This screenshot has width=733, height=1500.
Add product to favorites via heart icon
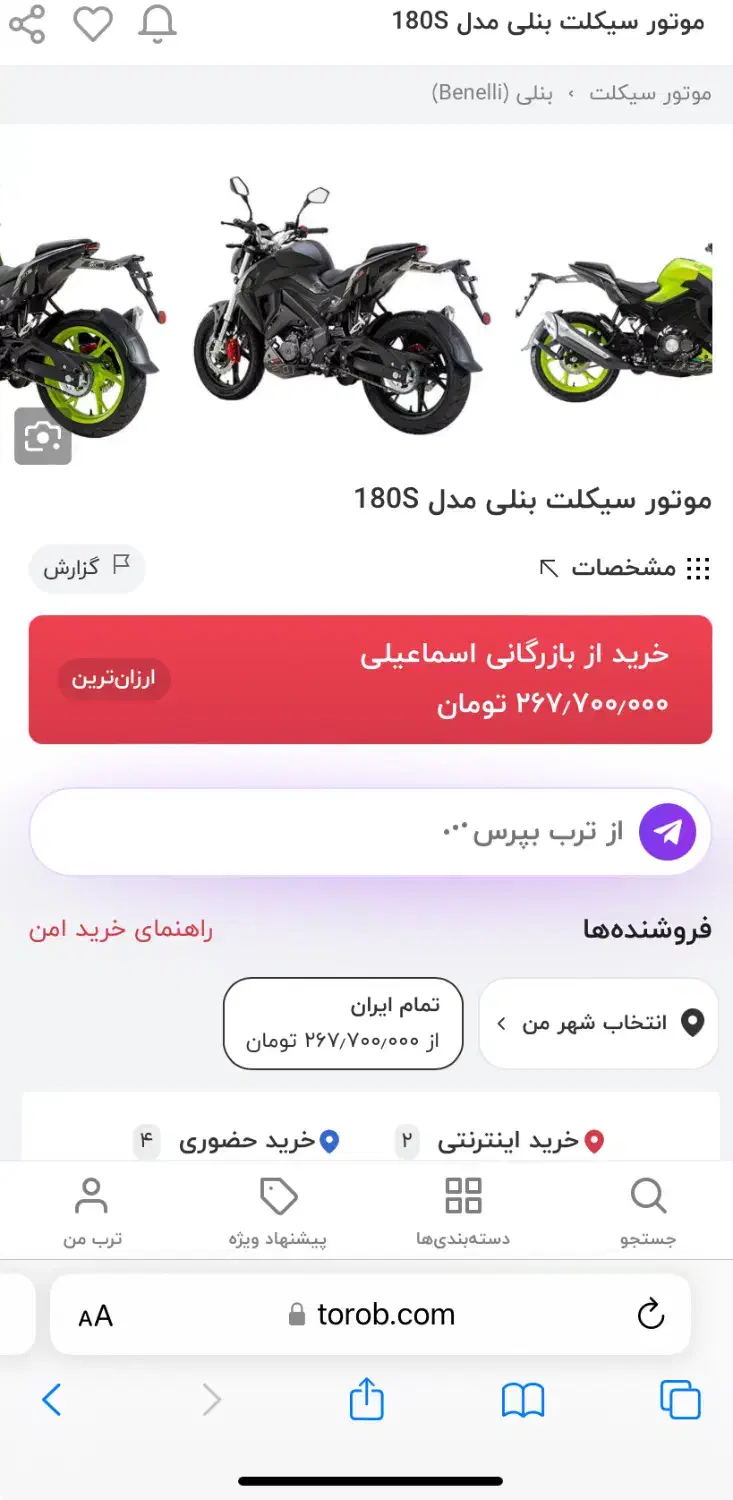(93, 25)
